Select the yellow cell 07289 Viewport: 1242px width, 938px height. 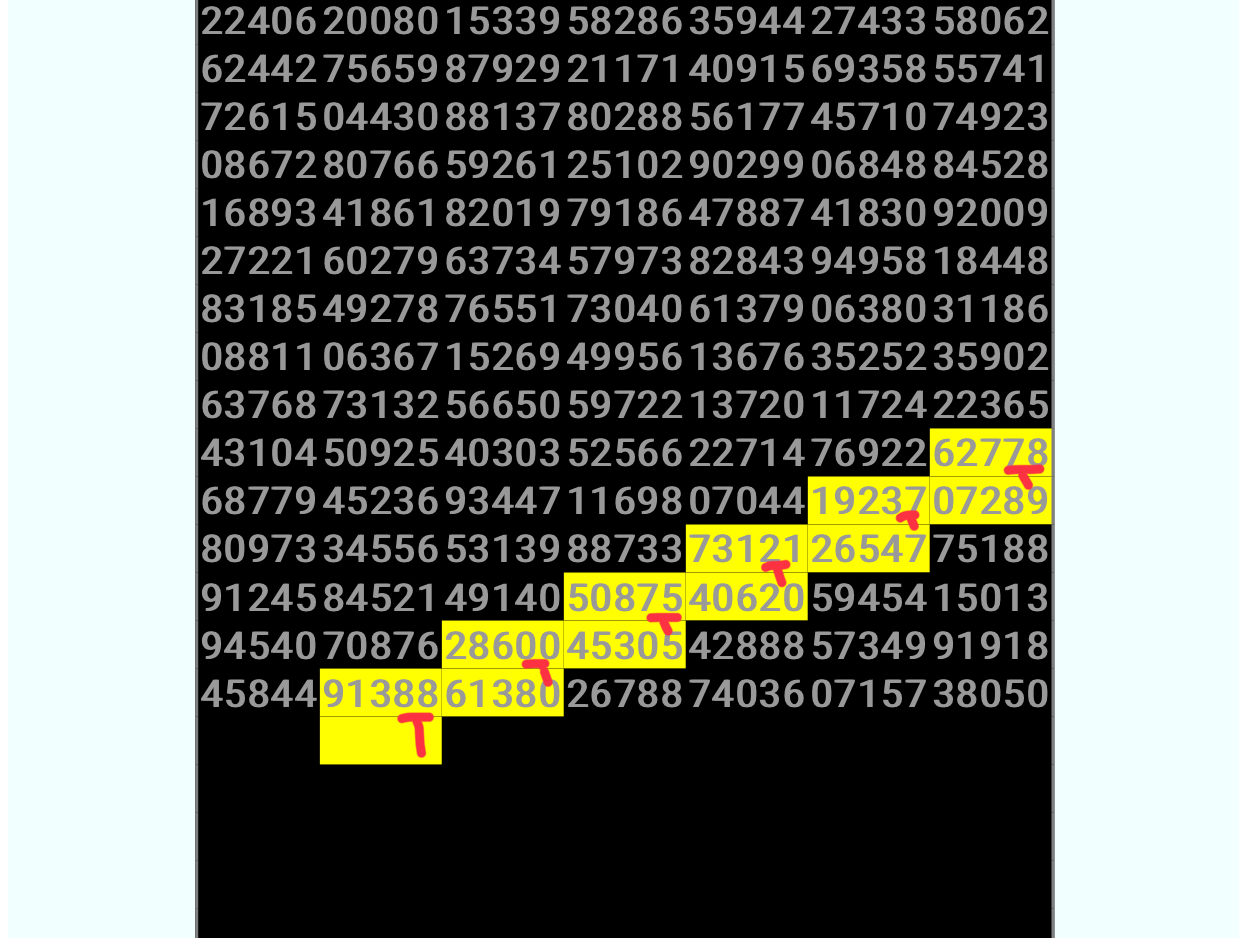tap(990, 501)
